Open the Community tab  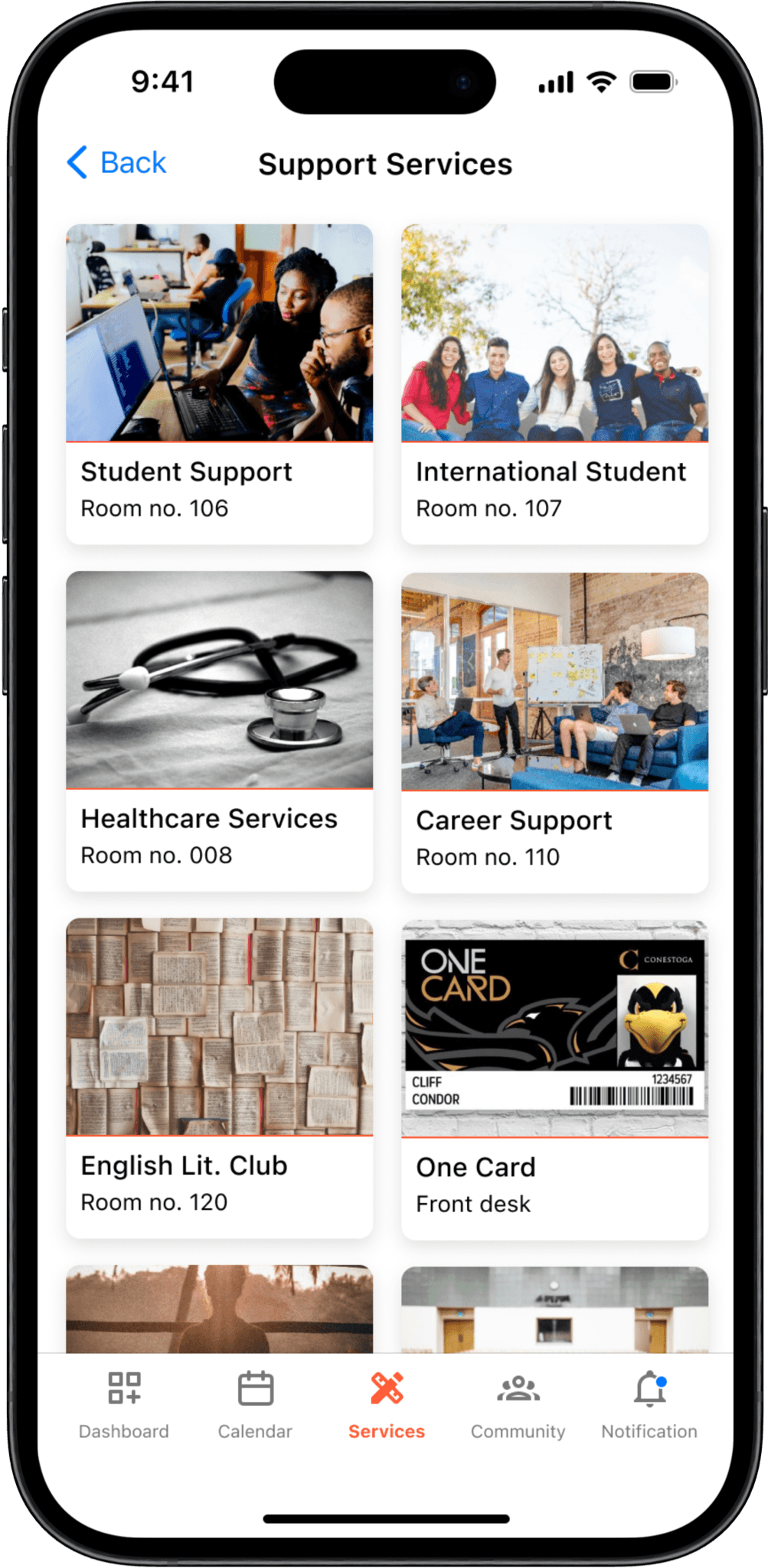(x=518, y=1405)
